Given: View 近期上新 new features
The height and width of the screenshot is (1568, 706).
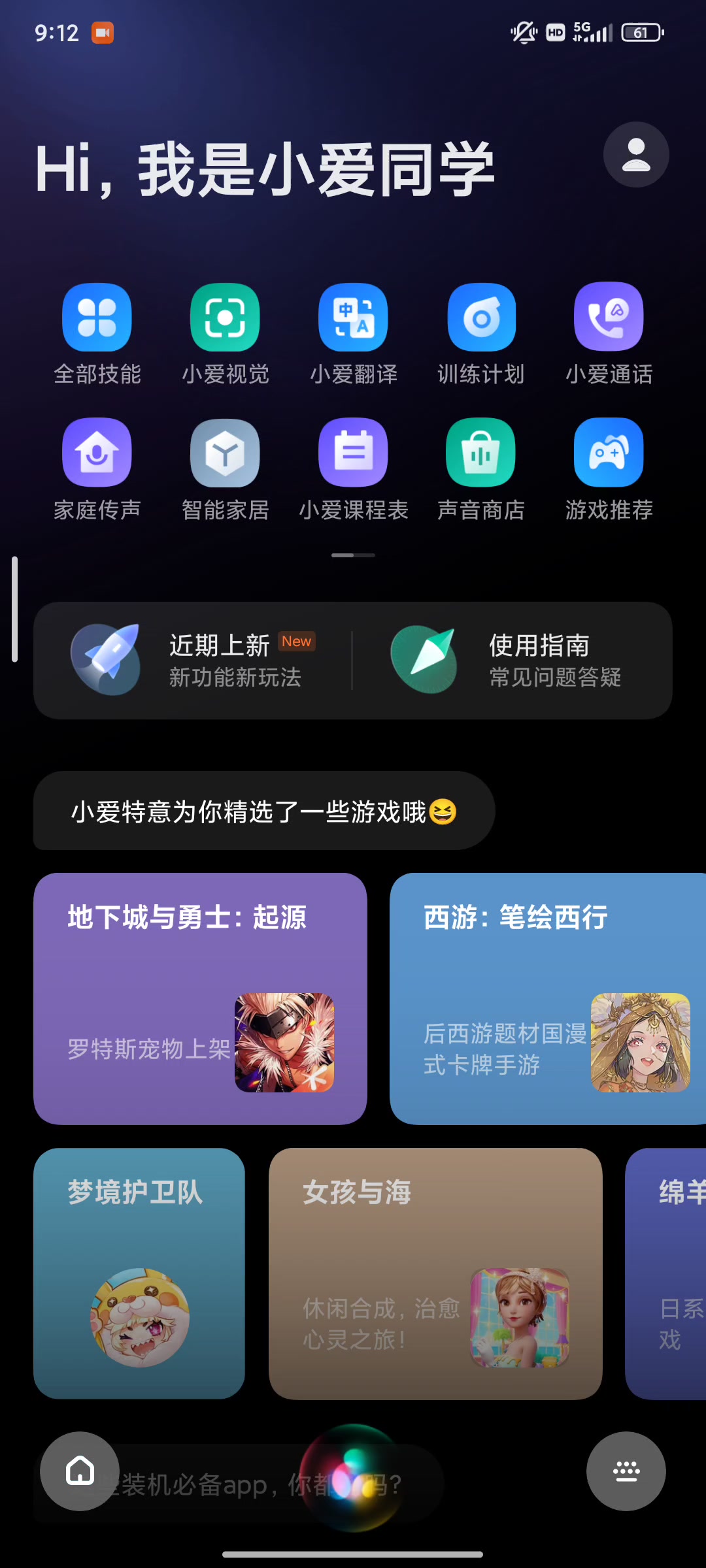Looking at the screenshot, I should (194, 660).
